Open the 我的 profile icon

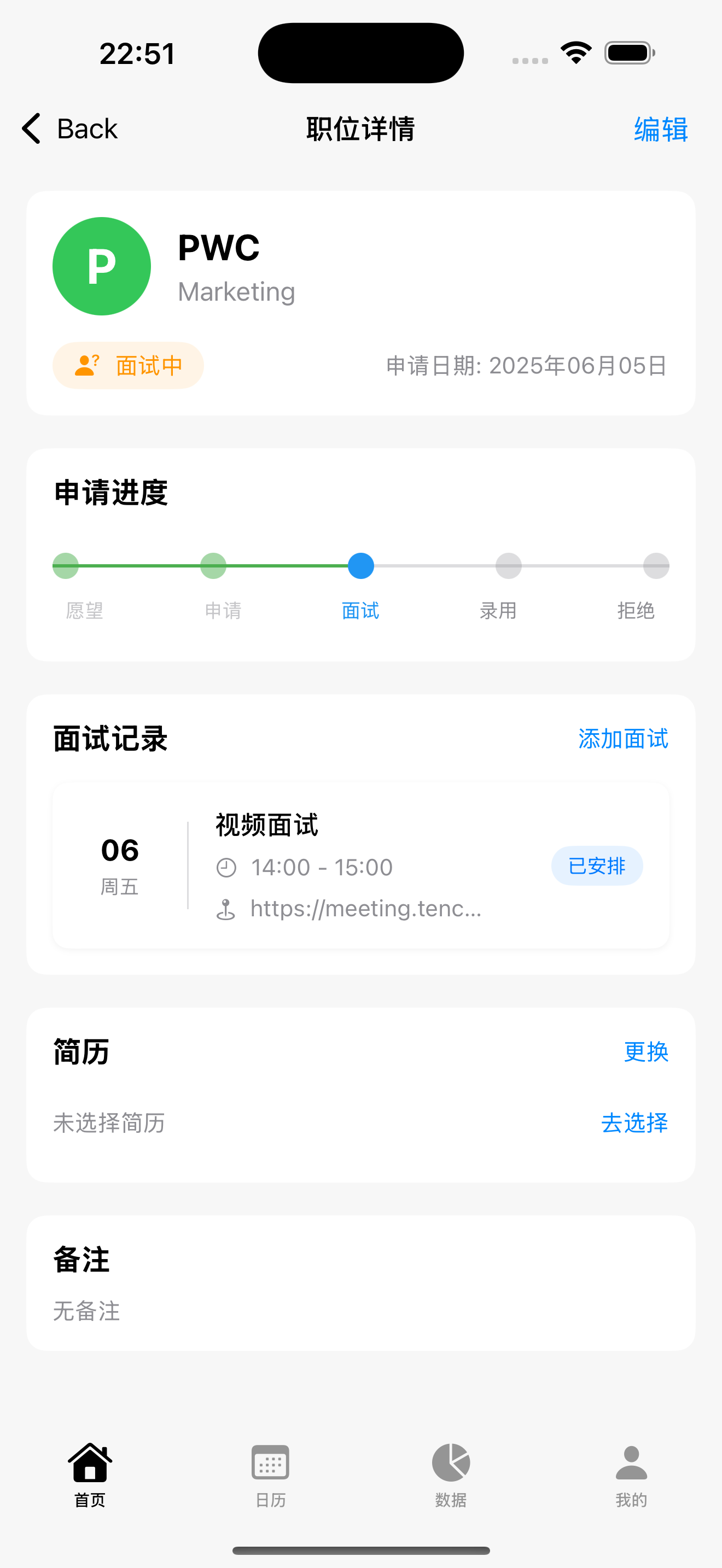[x=631, y=1464]
